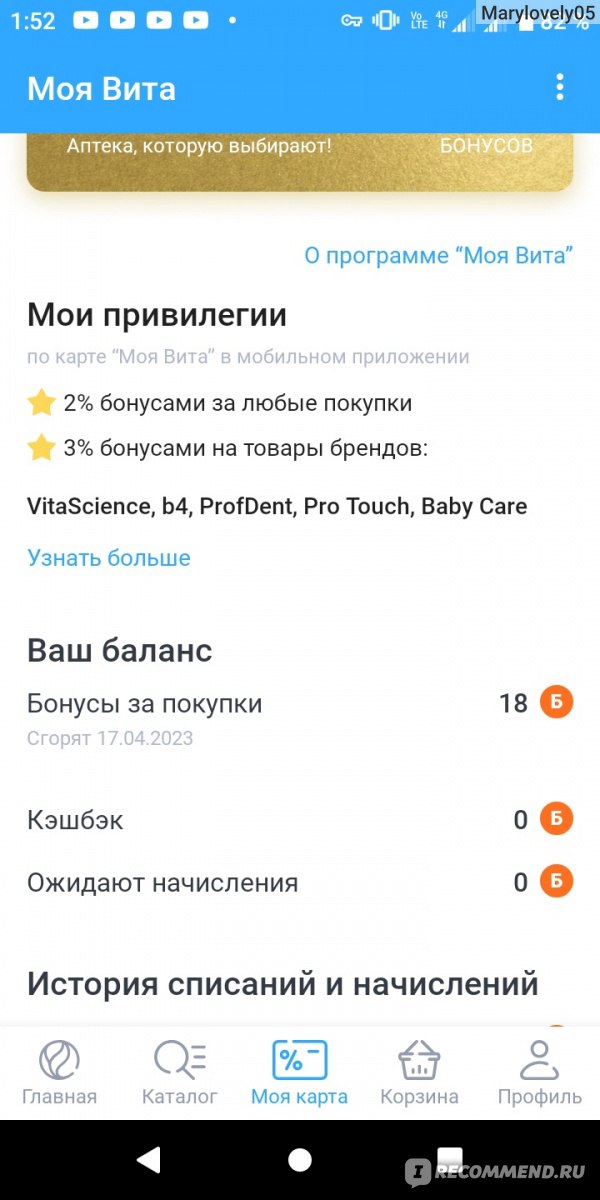Tap the gold Моя Вита bonus card

(x=300, y=161)
